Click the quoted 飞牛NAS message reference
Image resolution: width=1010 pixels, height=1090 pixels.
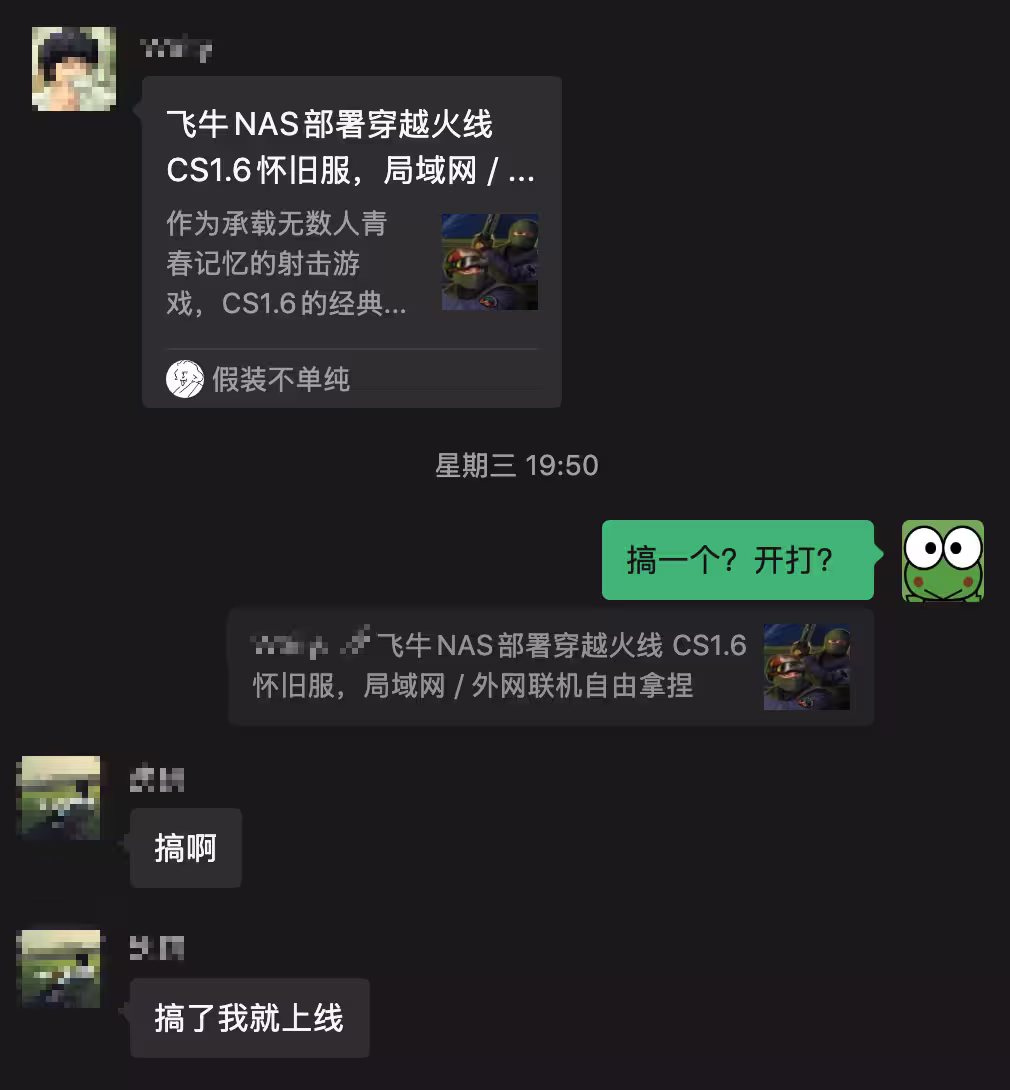550,666
